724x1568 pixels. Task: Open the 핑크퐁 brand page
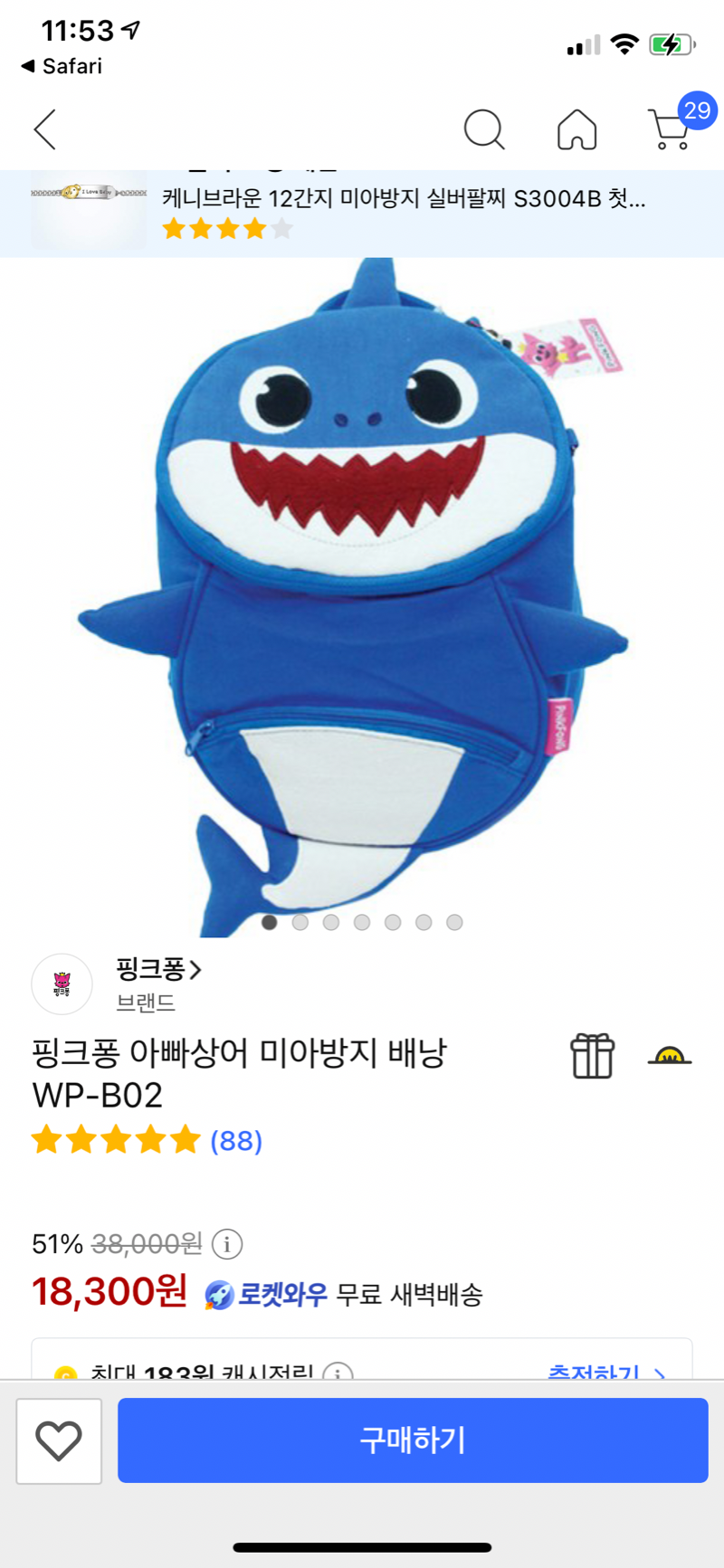(x=158, y=970)
